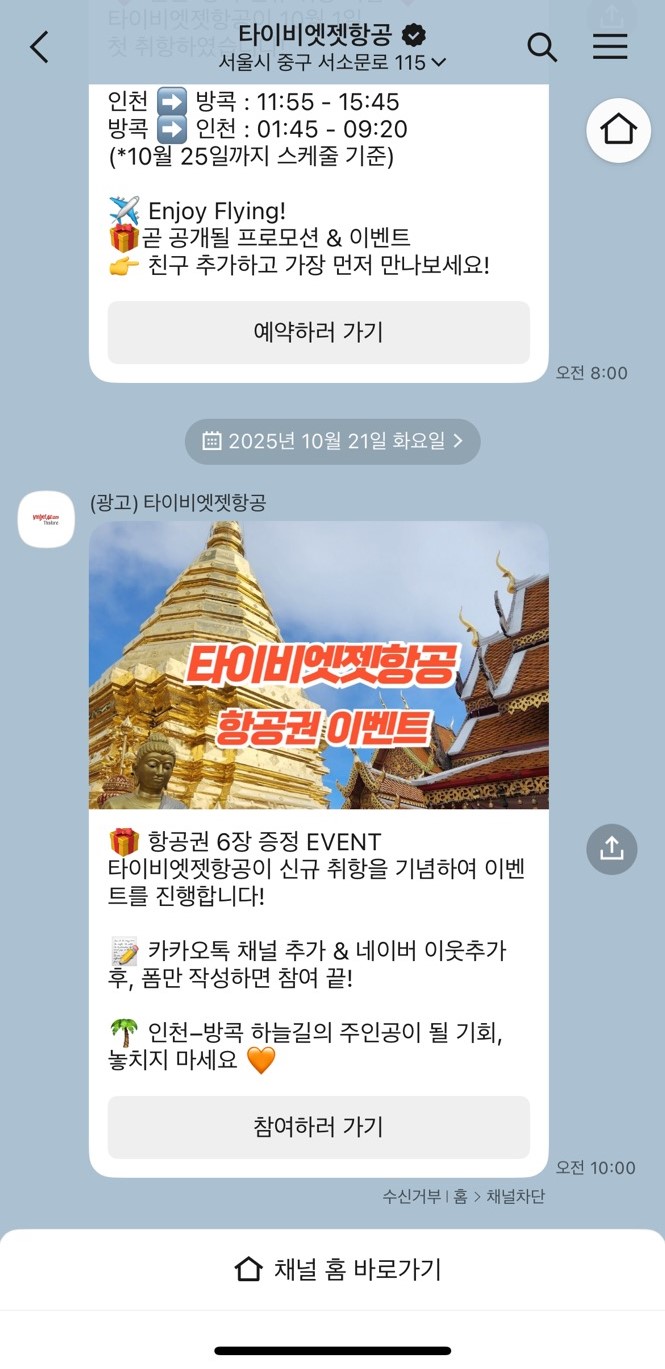Open the channel home floating icon
665x1369 pixels.
click(x=618, y=130)
